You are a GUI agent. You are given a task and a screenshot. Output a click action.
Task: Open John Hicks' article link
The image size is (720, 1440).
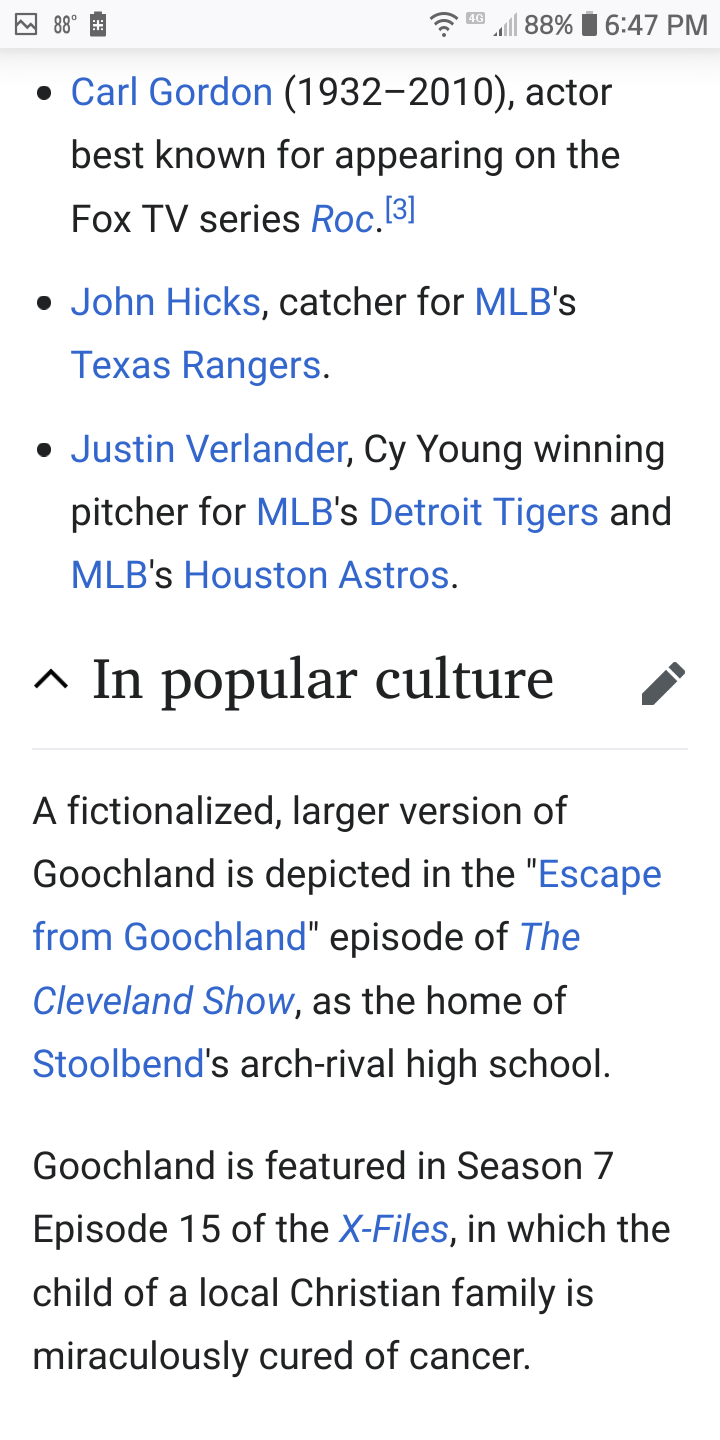pos(165,302)
